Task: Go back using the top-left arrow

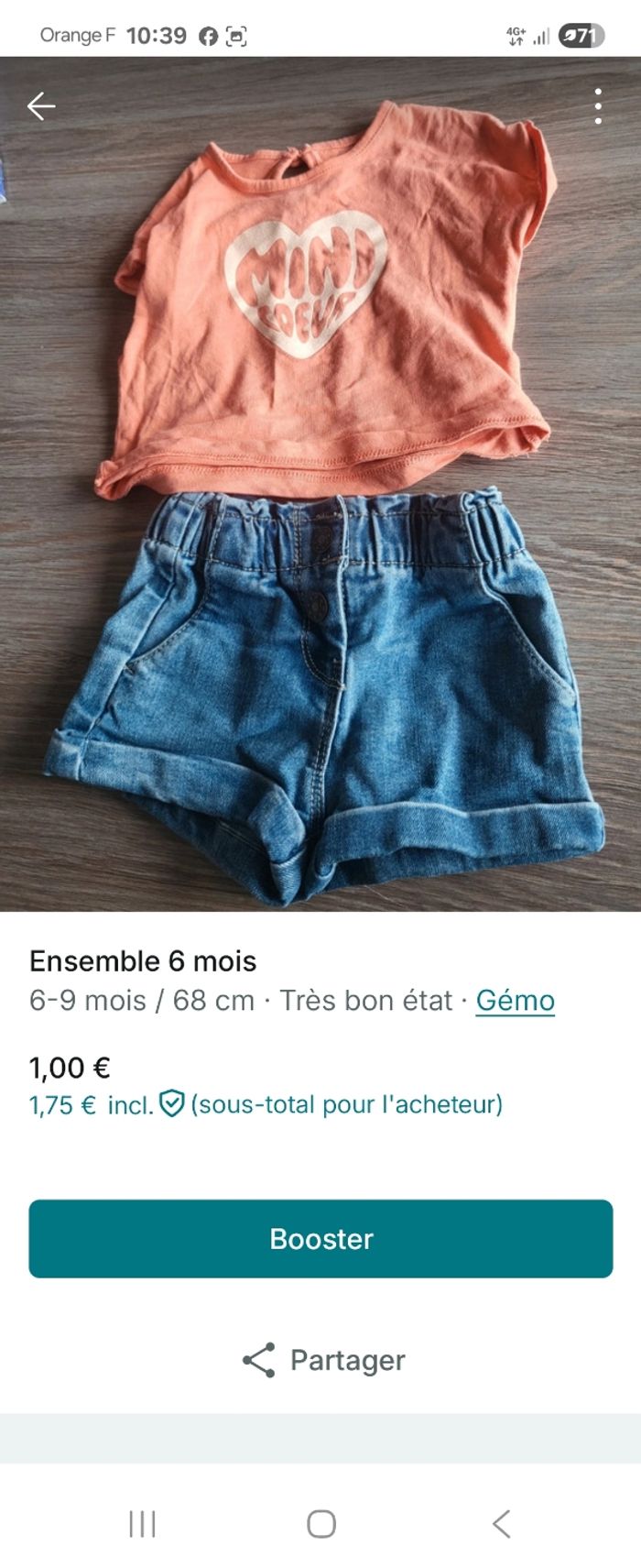Action: (41, 106)
